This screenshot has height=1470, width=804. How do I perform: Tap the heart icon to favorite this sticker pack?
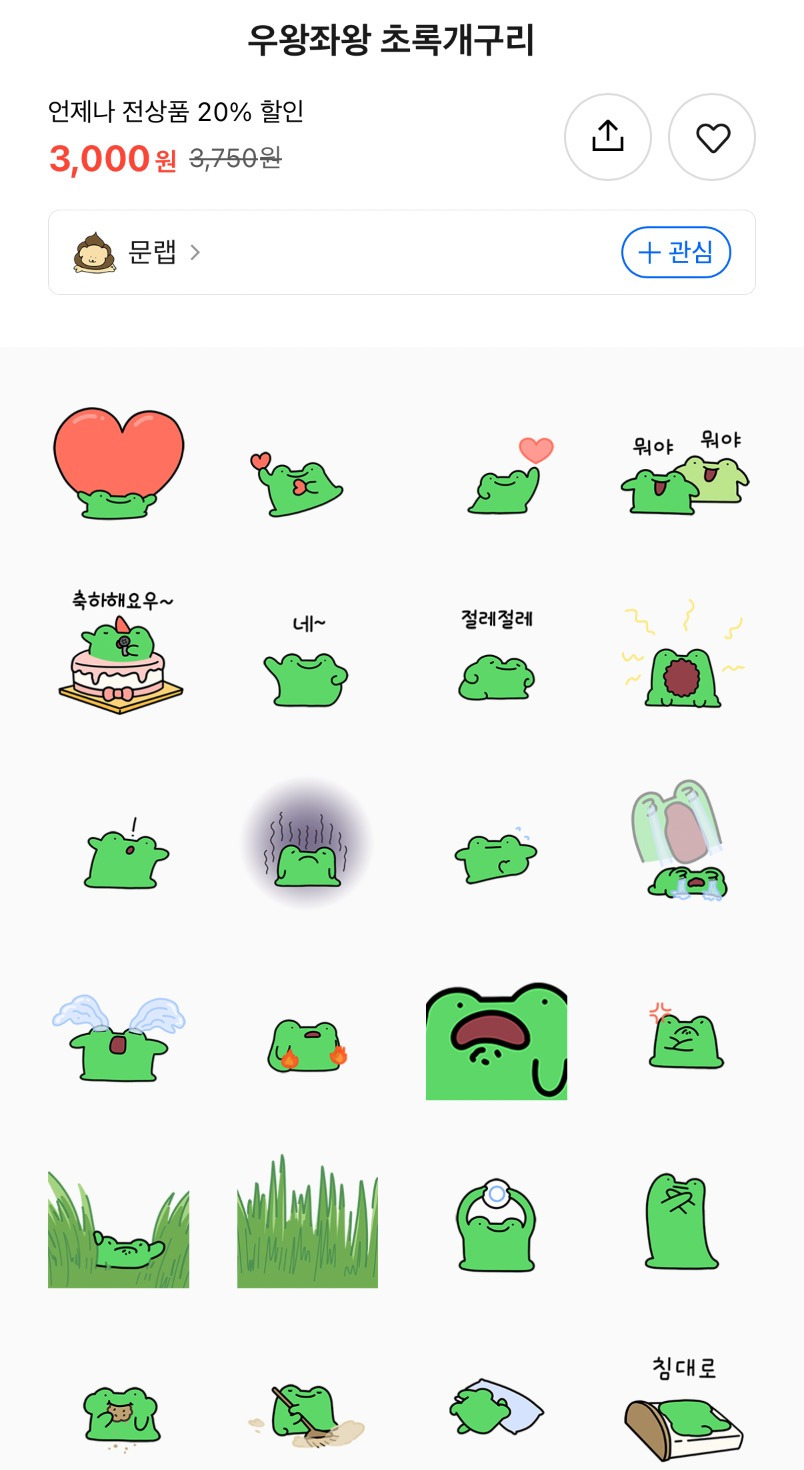(711, 137)
